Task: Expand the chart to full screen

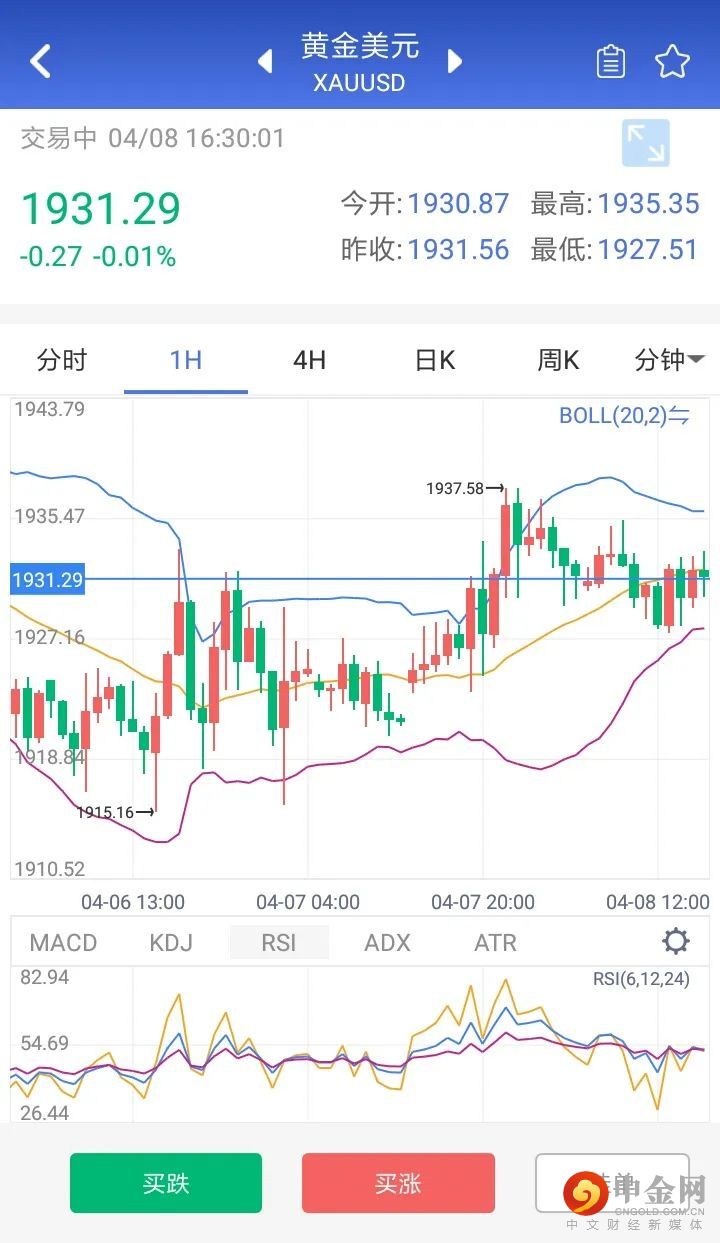Action: tap(645, 143)
